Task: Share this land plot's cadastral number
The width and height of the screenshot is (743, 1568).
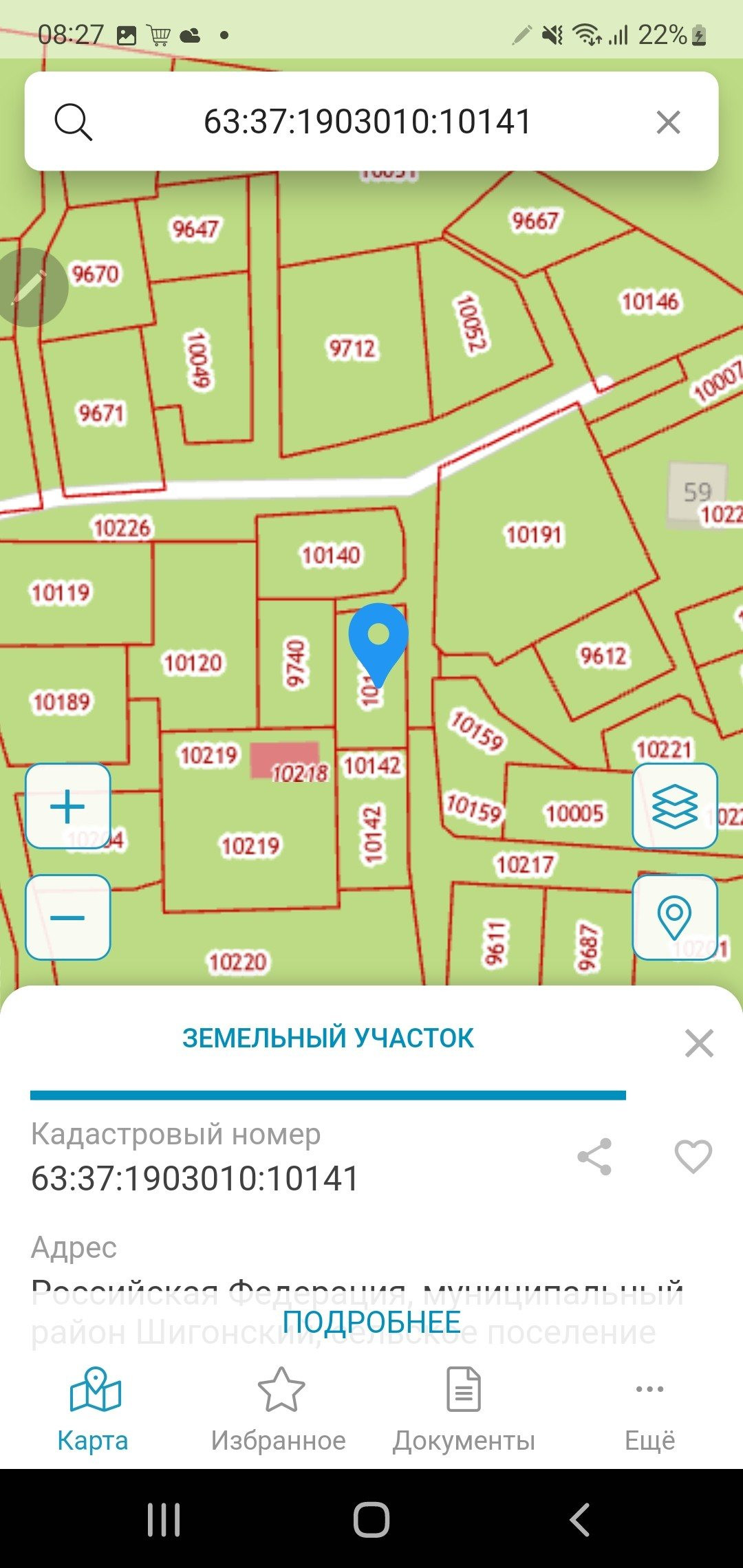Action: pos(595,1157)
